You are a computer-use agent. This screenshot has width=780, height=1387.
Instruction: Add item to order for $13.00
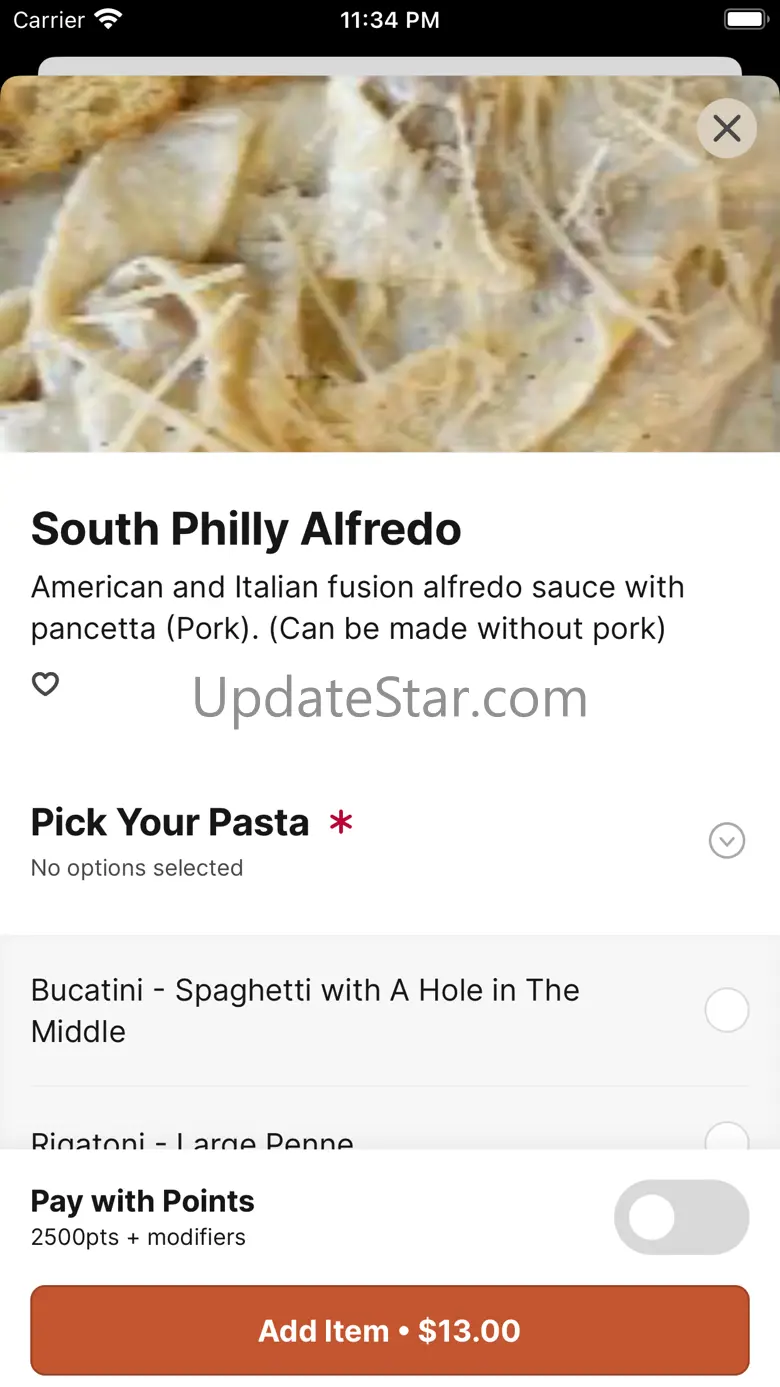(x=390, y=1330)
